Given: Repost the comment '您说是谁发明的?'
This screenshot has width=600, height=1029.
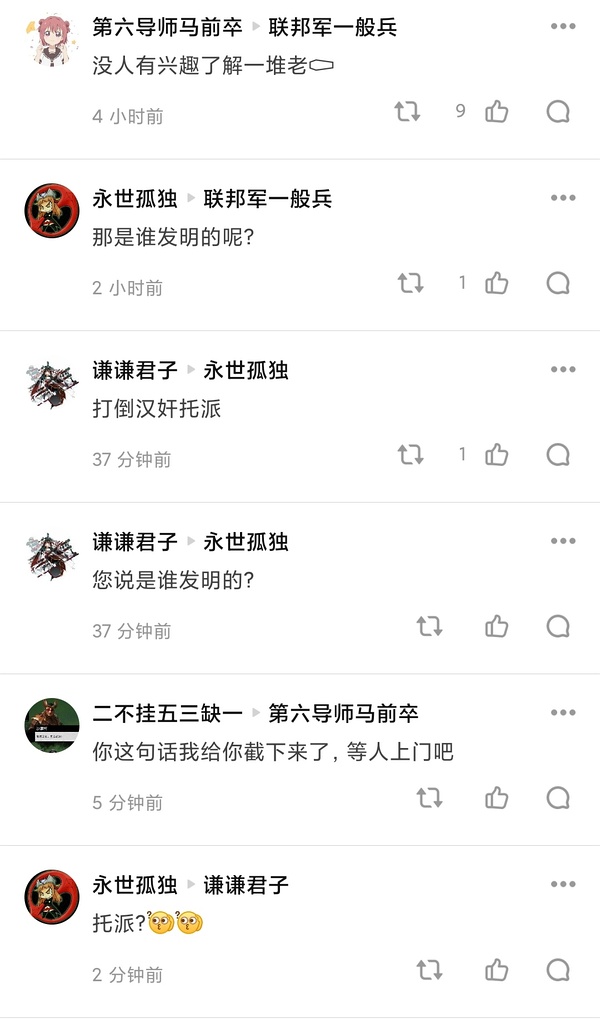Looking at the screenshot, I should [x=429, y=627].
